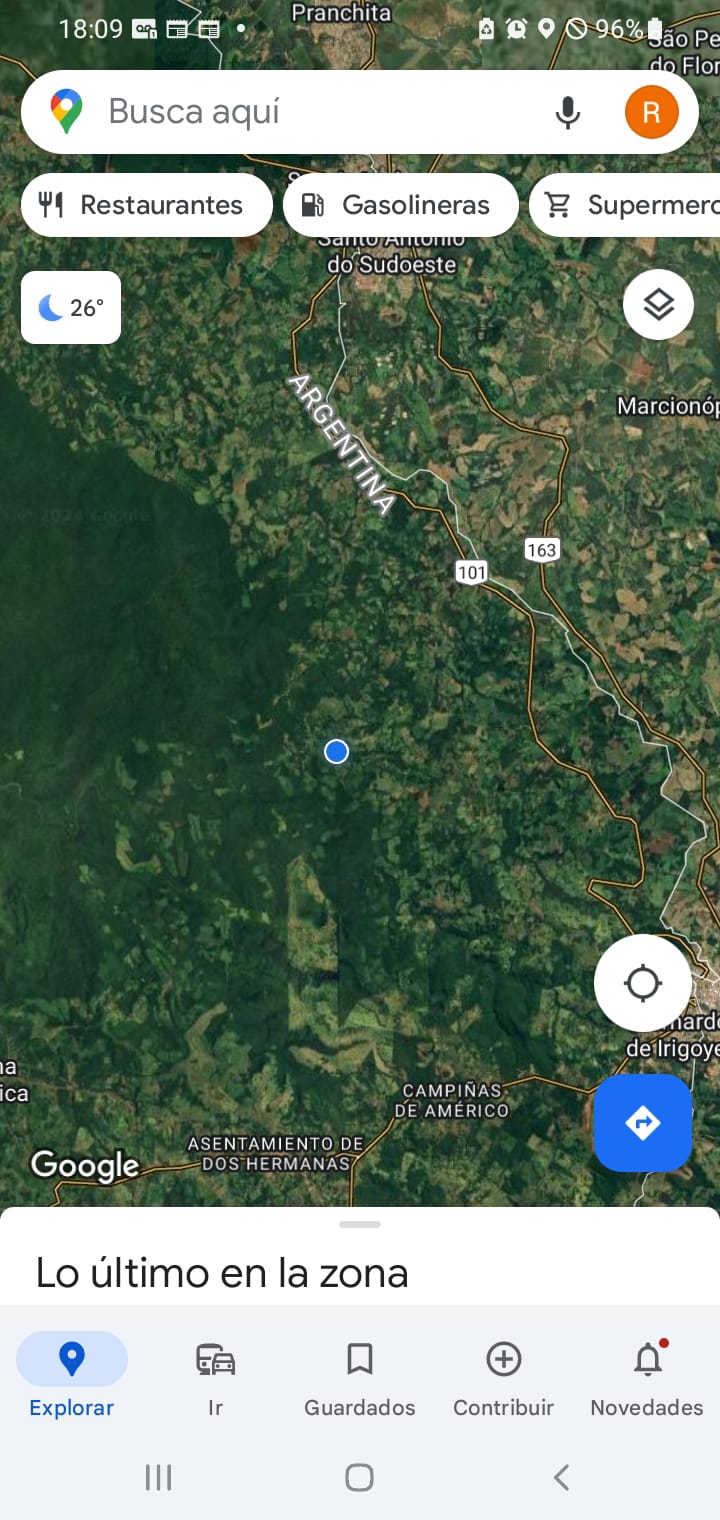Viewport: 720px width, 1520px height.
Task: Open the 26° weather widget
Action: (x=71, y=308)
